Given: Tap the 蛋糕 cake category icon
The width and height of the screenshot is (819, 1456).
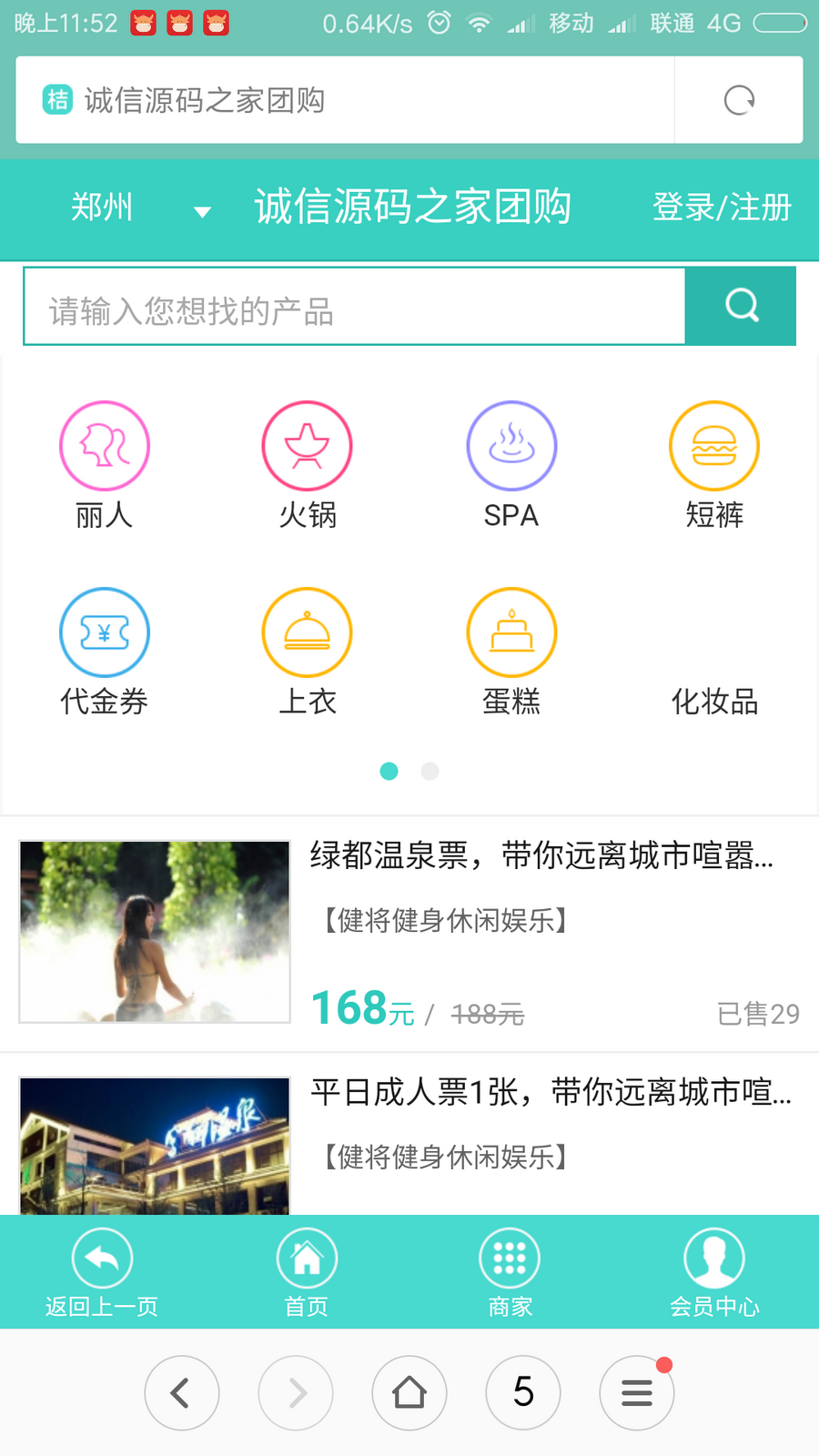Looking at the screenshot, I should pyautogui.click(x=511, y=632).
